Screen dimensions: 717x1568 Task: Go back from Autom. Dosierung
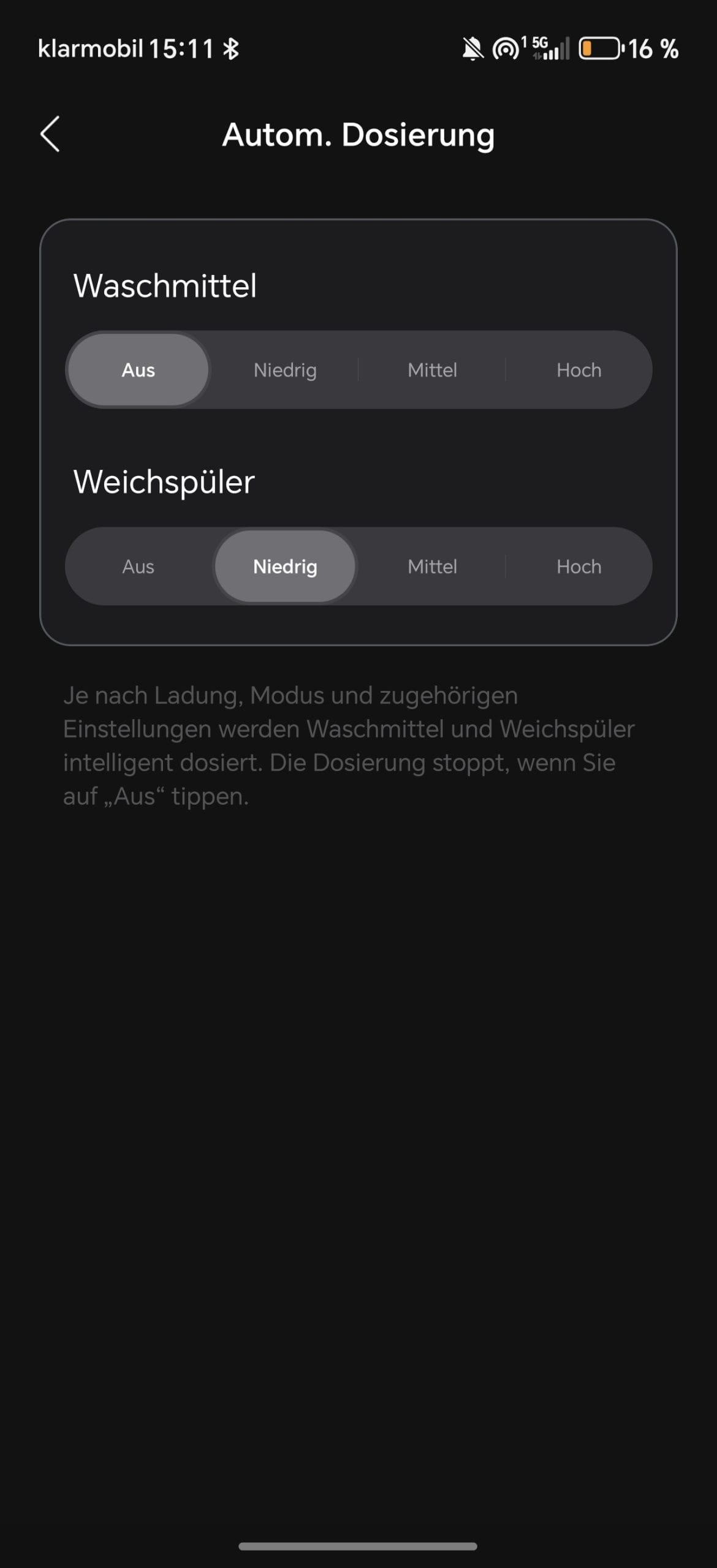click(x=50, y=134)
